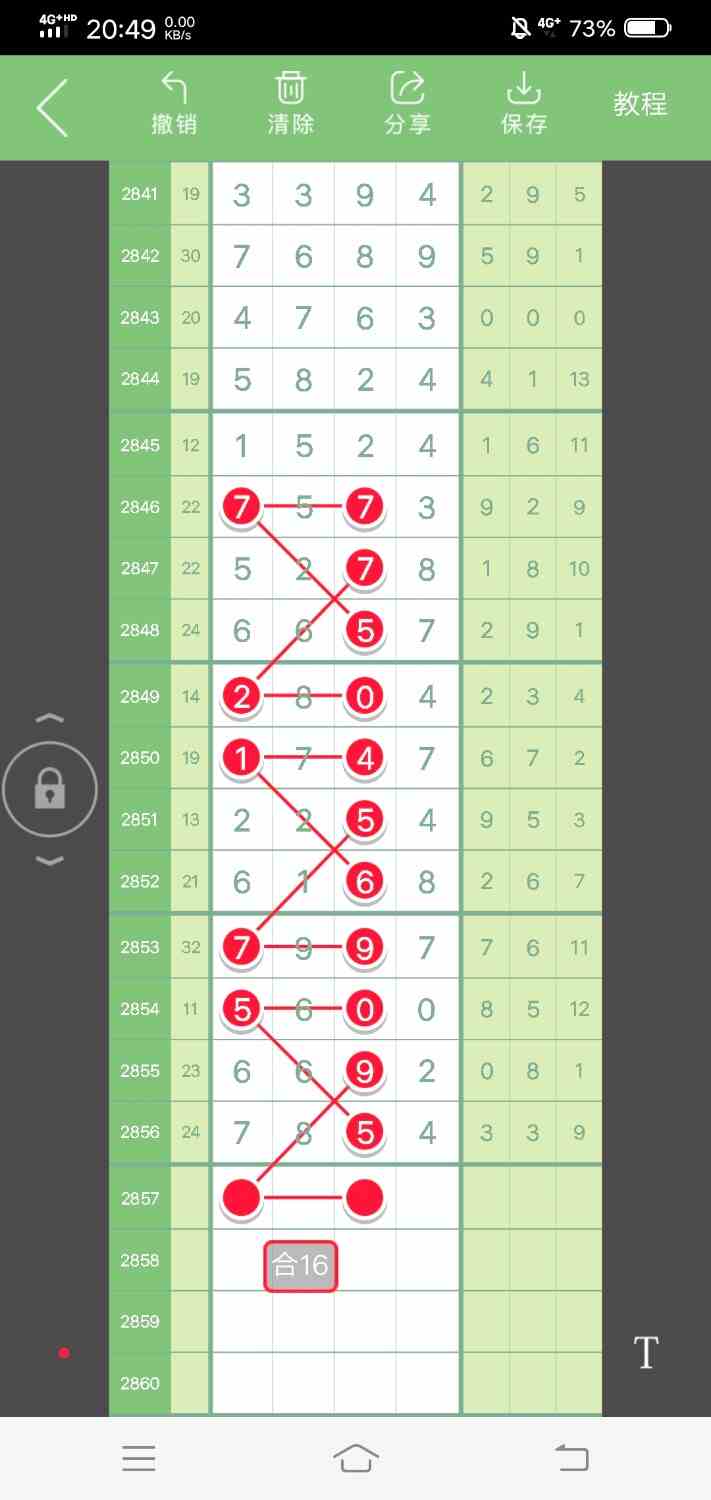The width and height of the screenshot is (711, 1500).
Task: Select the T text tool
Action: [646, 1353]
